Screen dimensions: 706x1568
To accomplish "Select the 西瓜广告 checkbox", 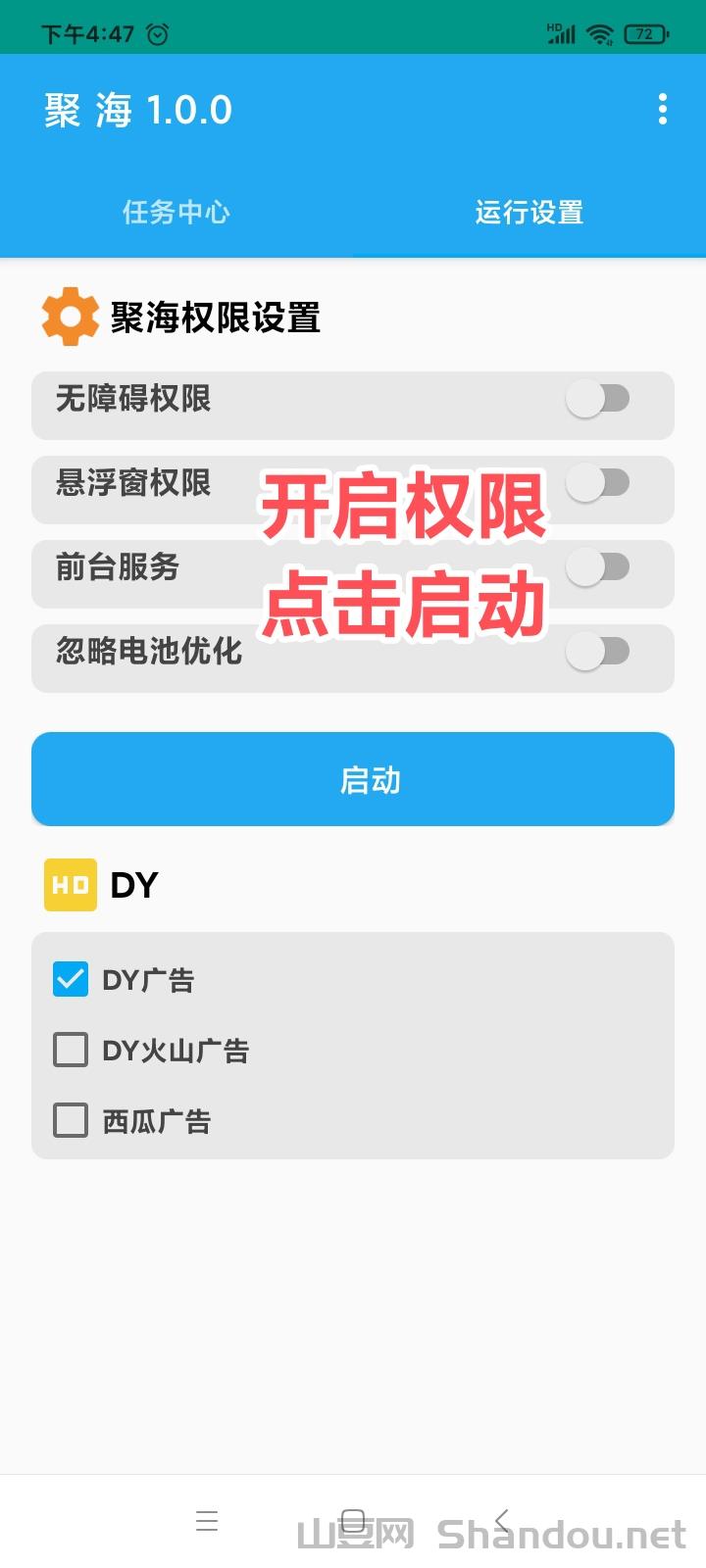I will 71,1120.
